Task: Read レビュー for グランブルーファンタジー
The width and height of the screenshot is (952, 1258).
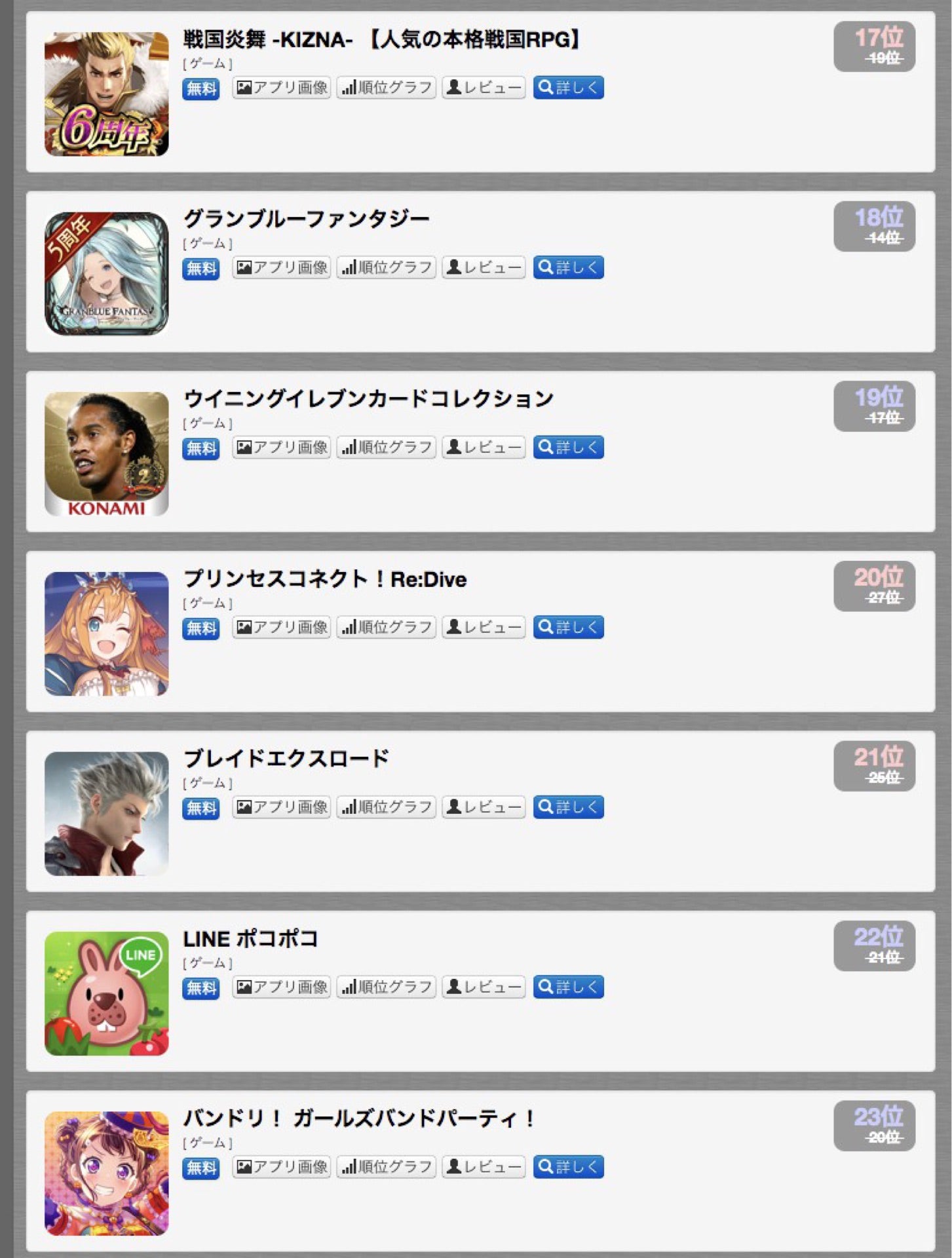Action: (x=484, y=267)
